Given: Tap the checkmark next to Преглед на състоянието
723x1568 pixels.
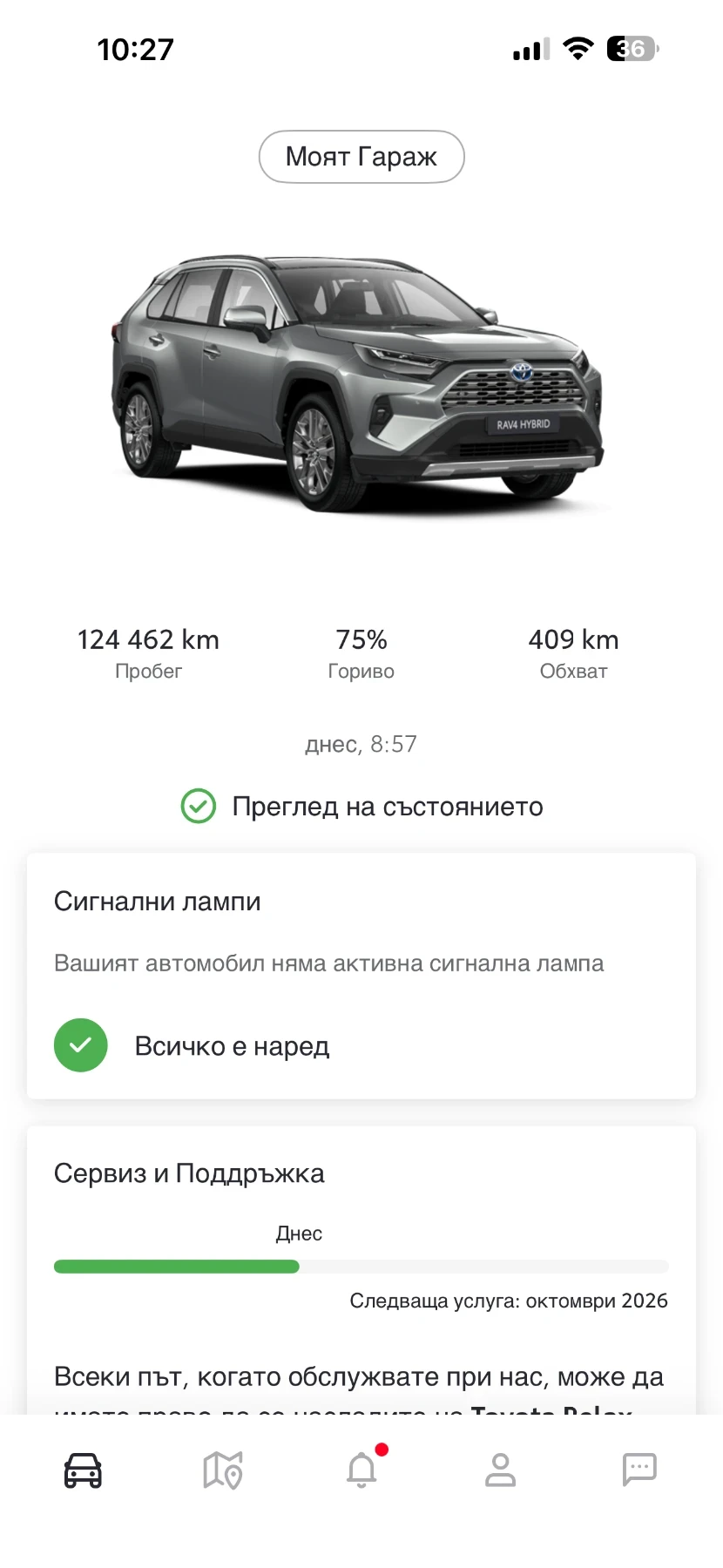Looking at the screenshot, I should [x=199, y=806].
